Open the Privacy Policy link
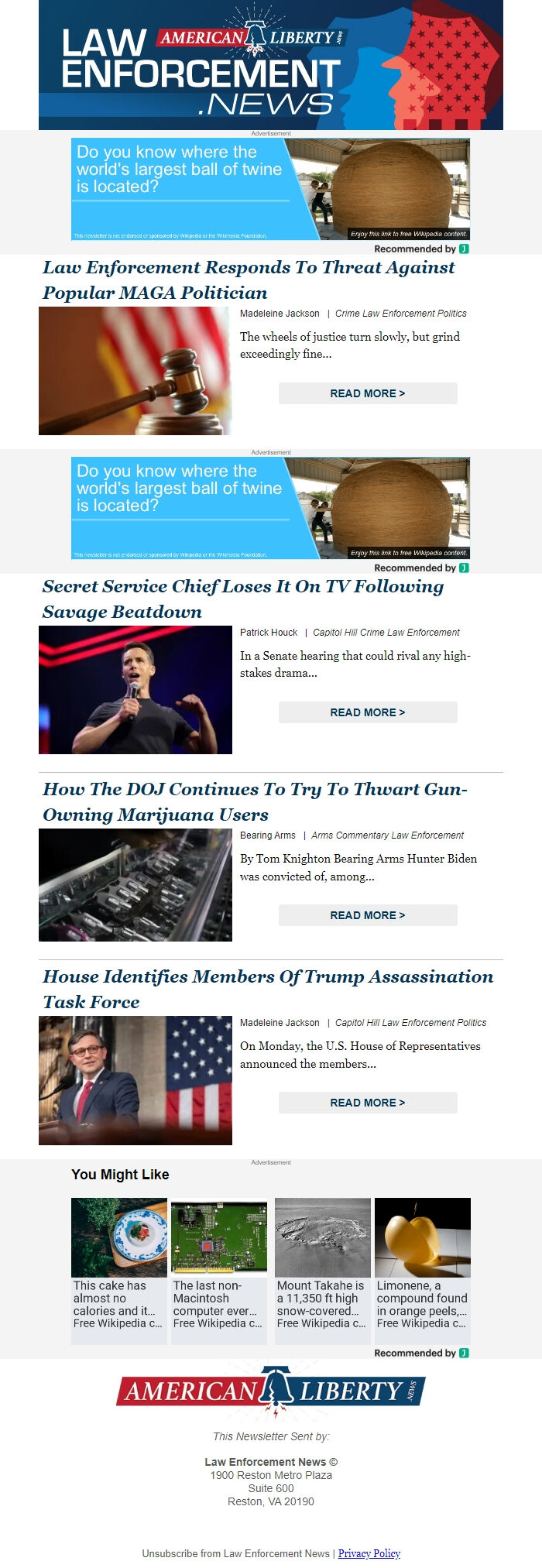542x1568 pixels. point(369,1553)
